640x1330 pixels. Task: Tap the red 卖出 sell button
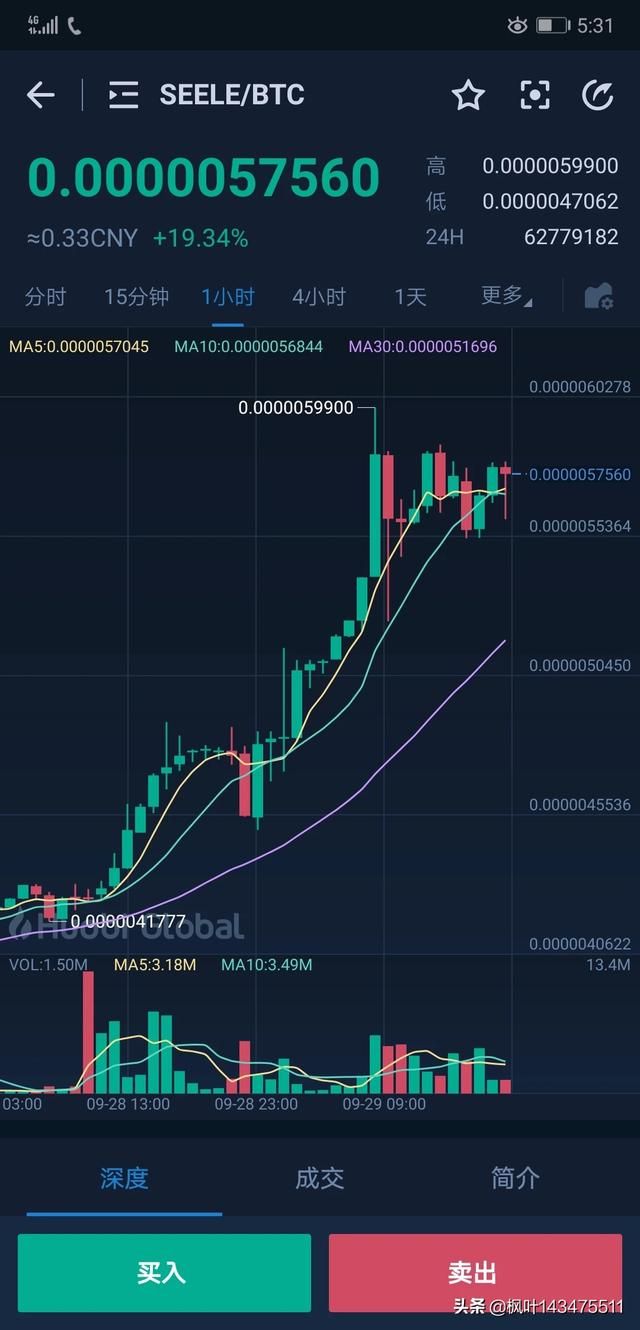(x=475, y=1272)
